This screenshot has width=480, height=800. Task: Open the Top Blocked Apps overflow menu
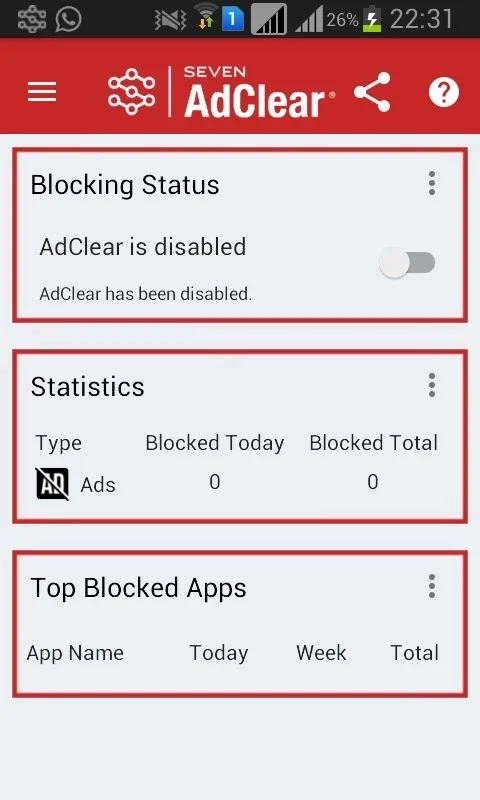point(432,586)
